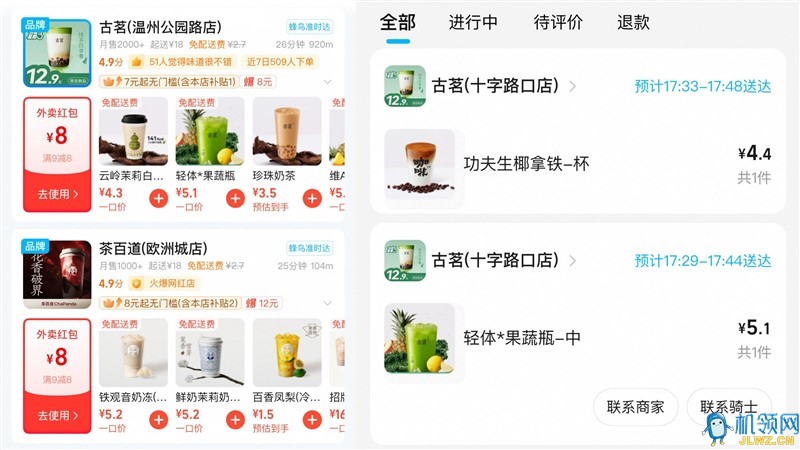The width and height of the screenshot is (800, 450).
Task: Add 轻体*果蔬瓶 at ¥5.1 to cart
Action: click(x=235, y=197)
